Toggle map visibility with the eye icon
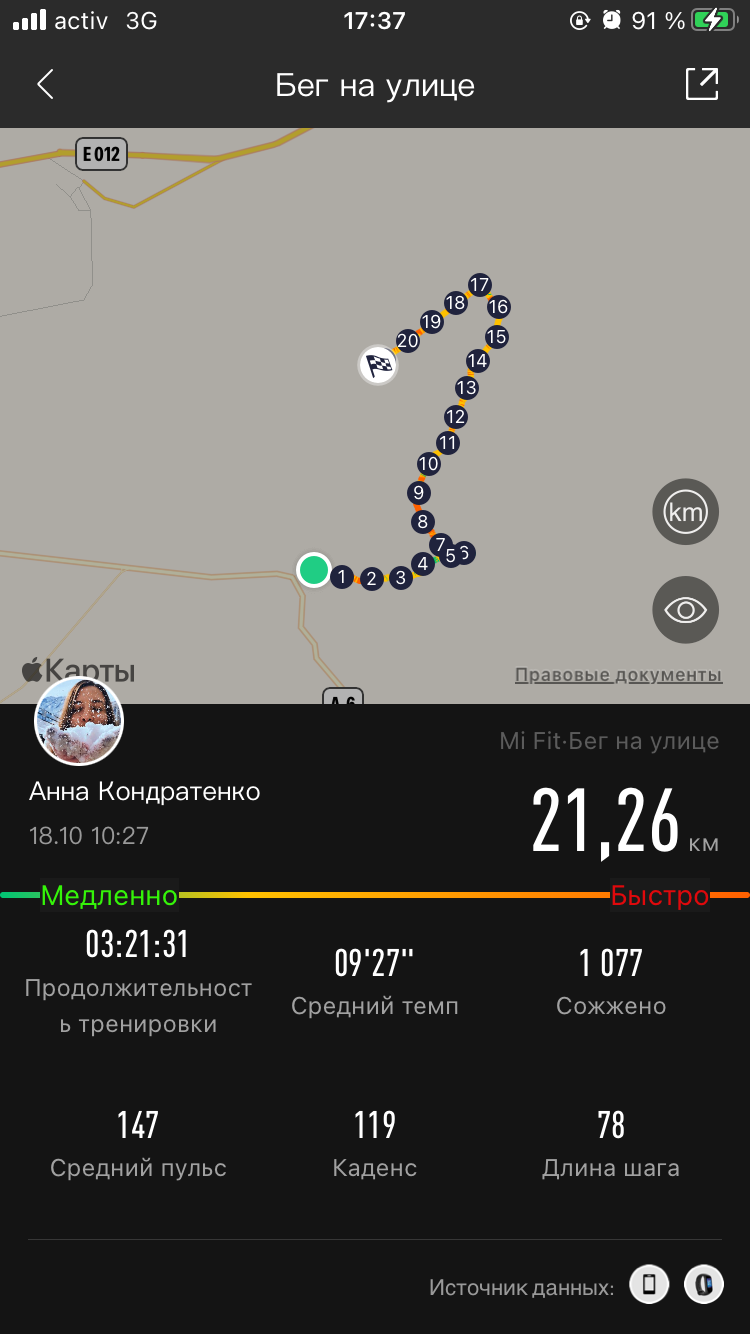This screenshot has height=1334, width=750. [685, 609]
